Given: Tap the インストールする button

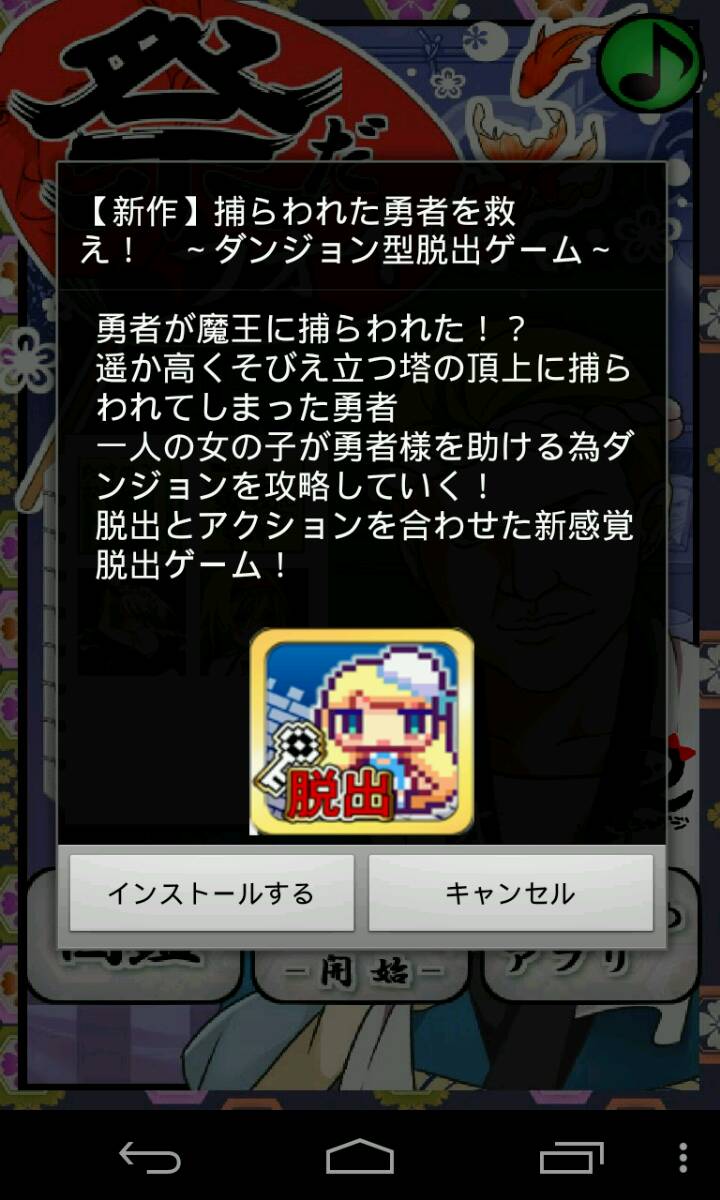Looking at the screenshot, I should click(211, 893).
